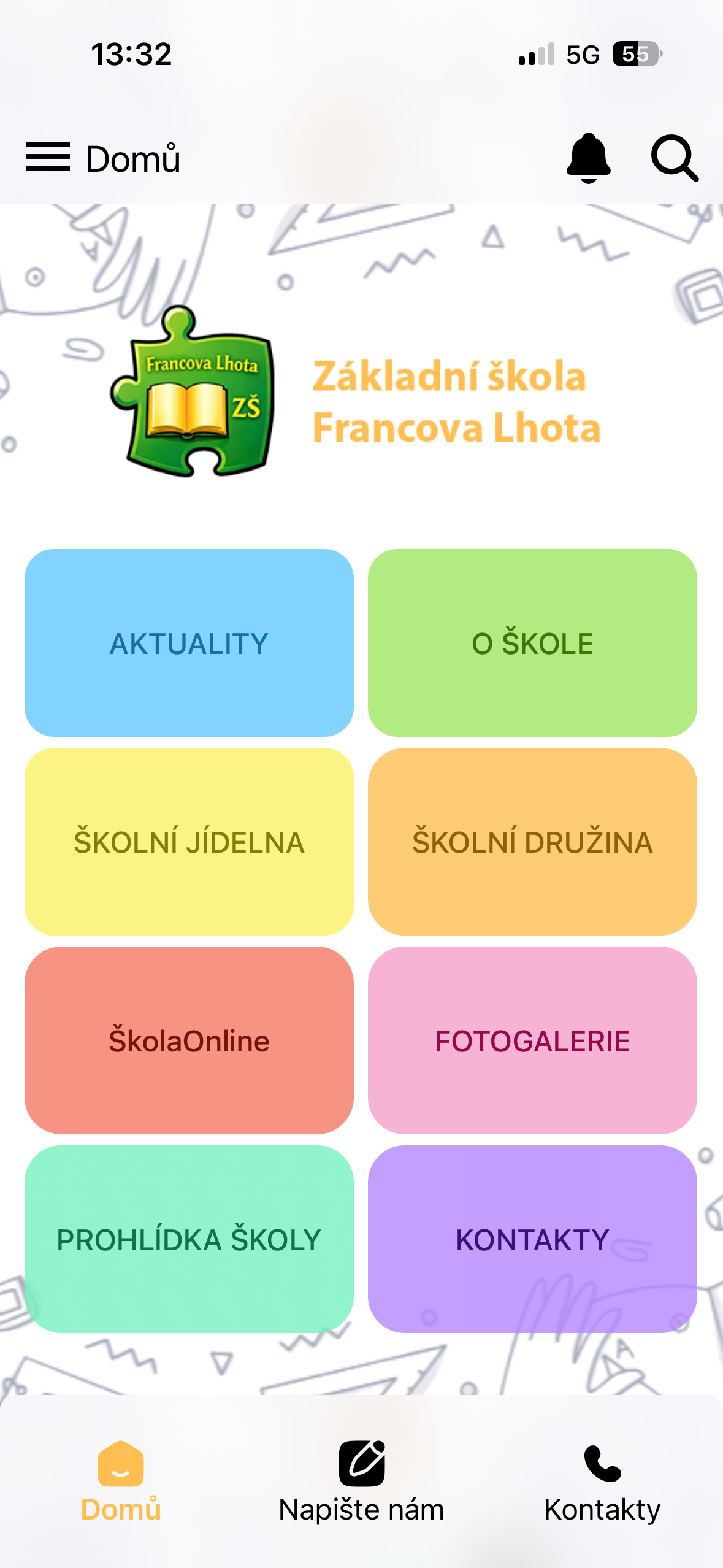Switch to the Kontakty bottom tab
This screenshot has height=1568, width=723.
pyautogui.click(x=602, y=1482)
